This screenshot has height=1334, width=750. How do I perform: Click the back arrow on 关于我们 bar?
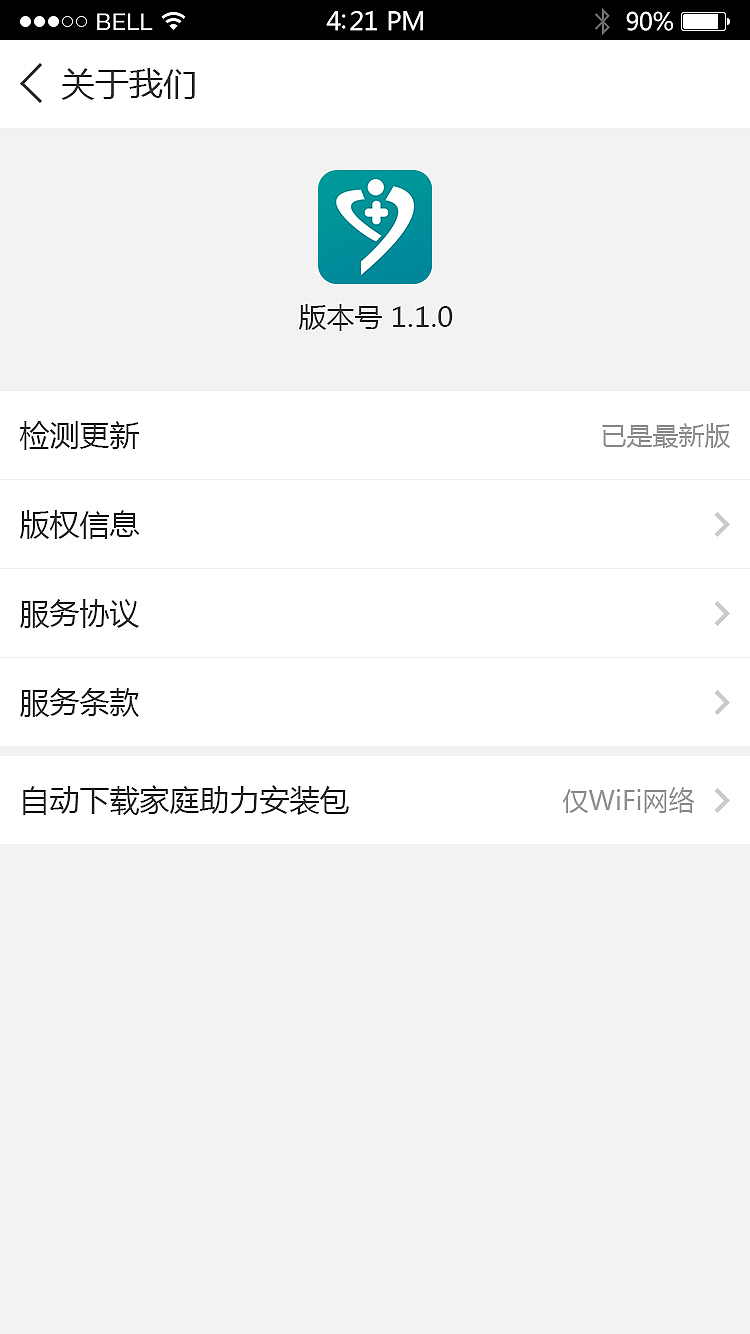(31, 84)
